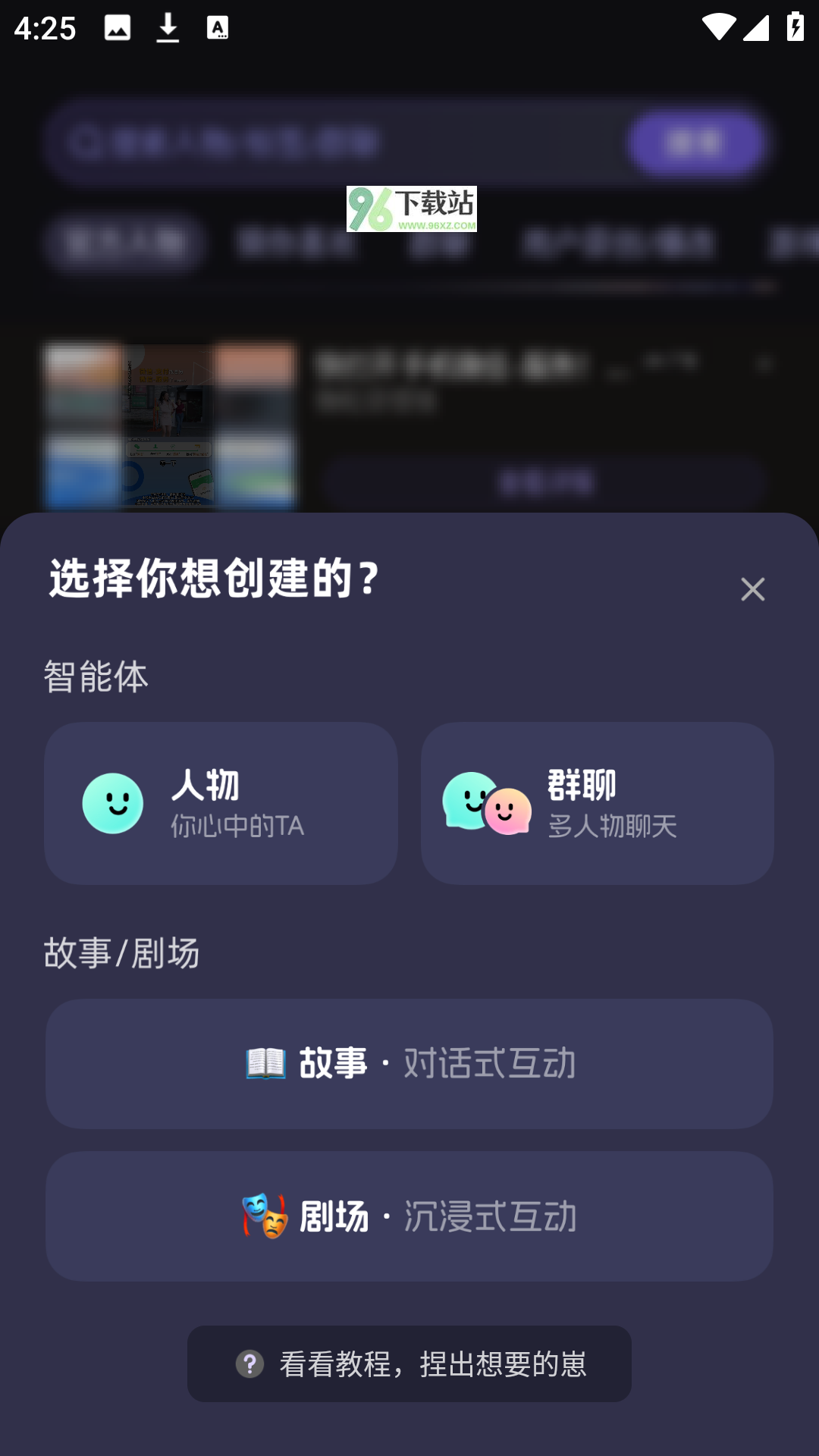Select the 人物 smiley face icon

coord(112,804)
